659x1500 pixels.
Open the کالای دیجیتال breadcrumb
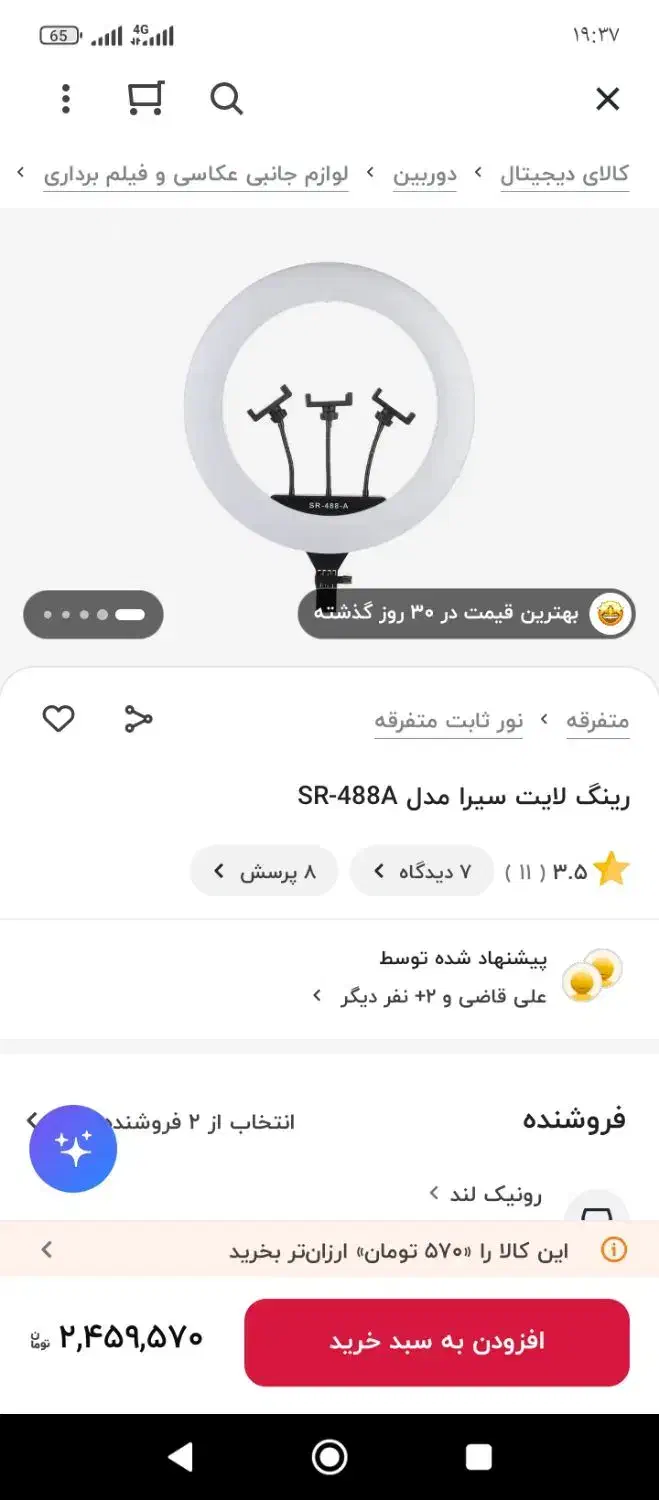click(564, 174)
